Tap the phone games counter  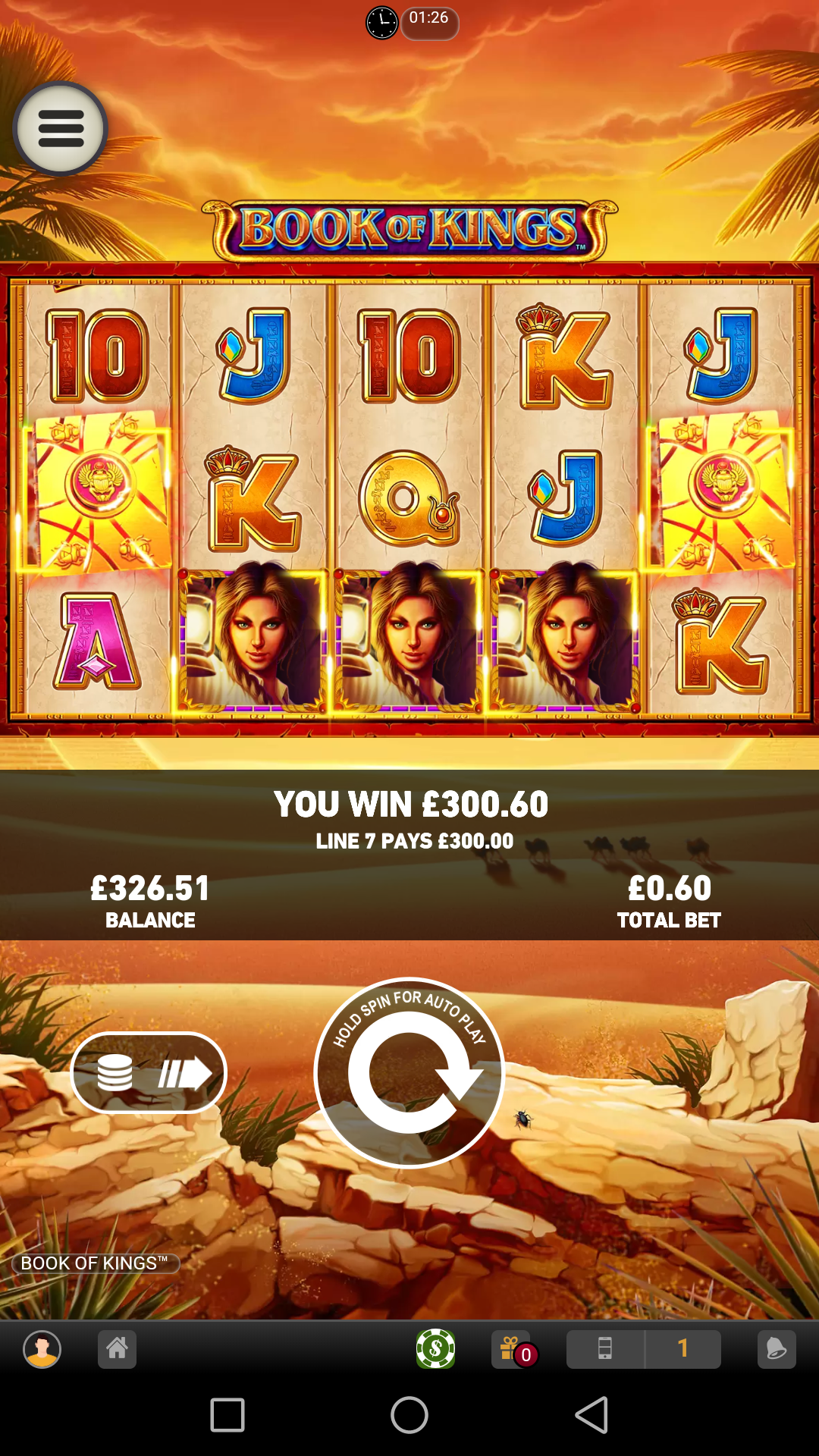pyautogui.click(x=643, y=1349)
